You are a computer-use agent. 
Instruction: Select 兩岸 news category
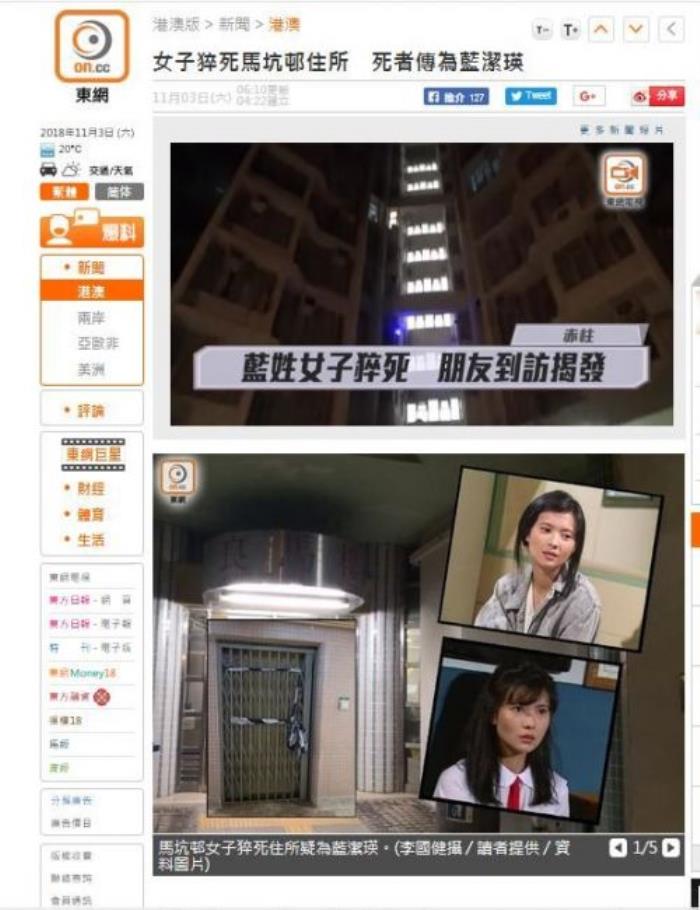pyautogui.click(x=91, y=318)
